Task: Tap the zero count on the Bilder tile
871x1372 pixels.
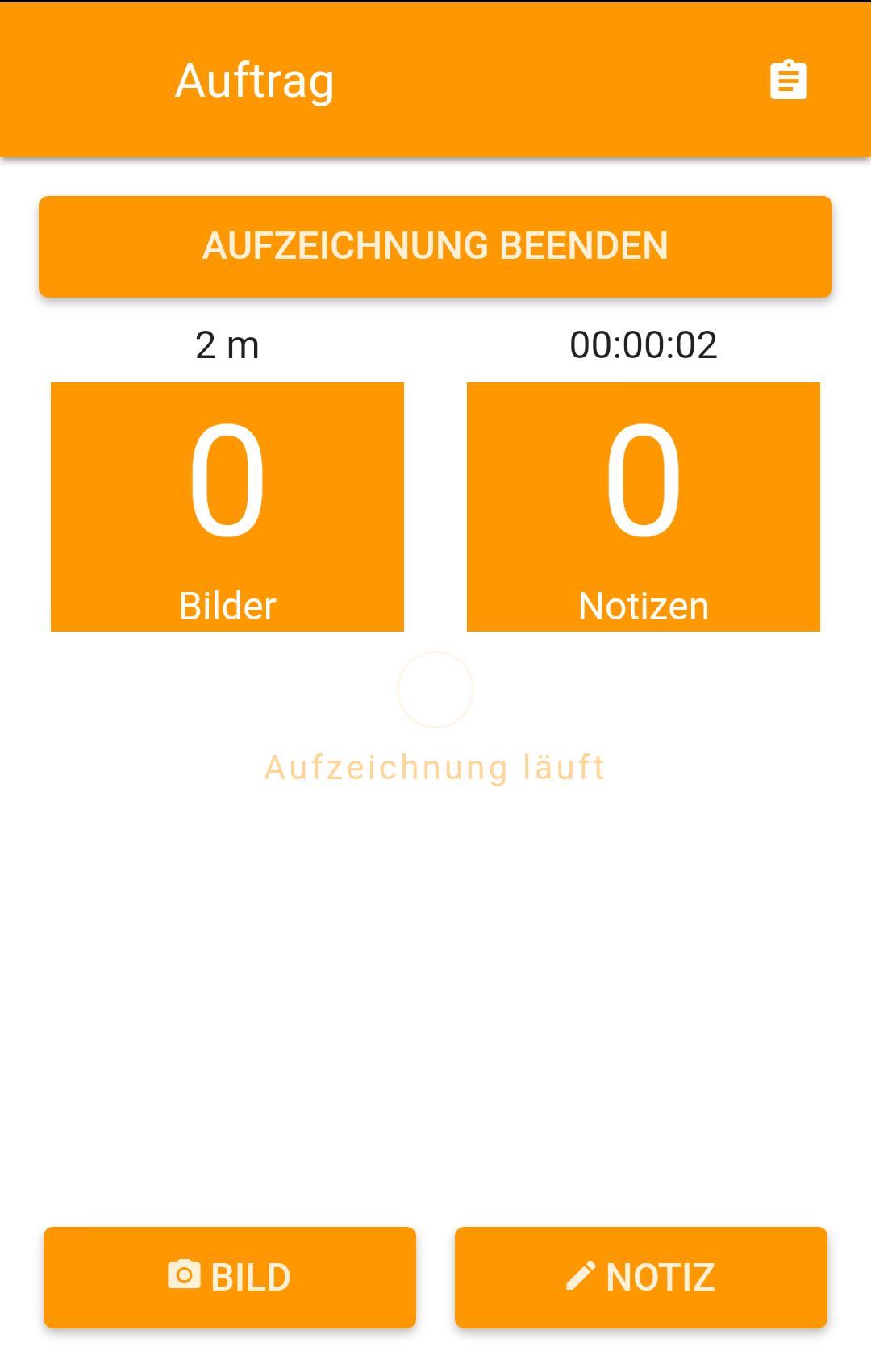Action: pos(228,480)
